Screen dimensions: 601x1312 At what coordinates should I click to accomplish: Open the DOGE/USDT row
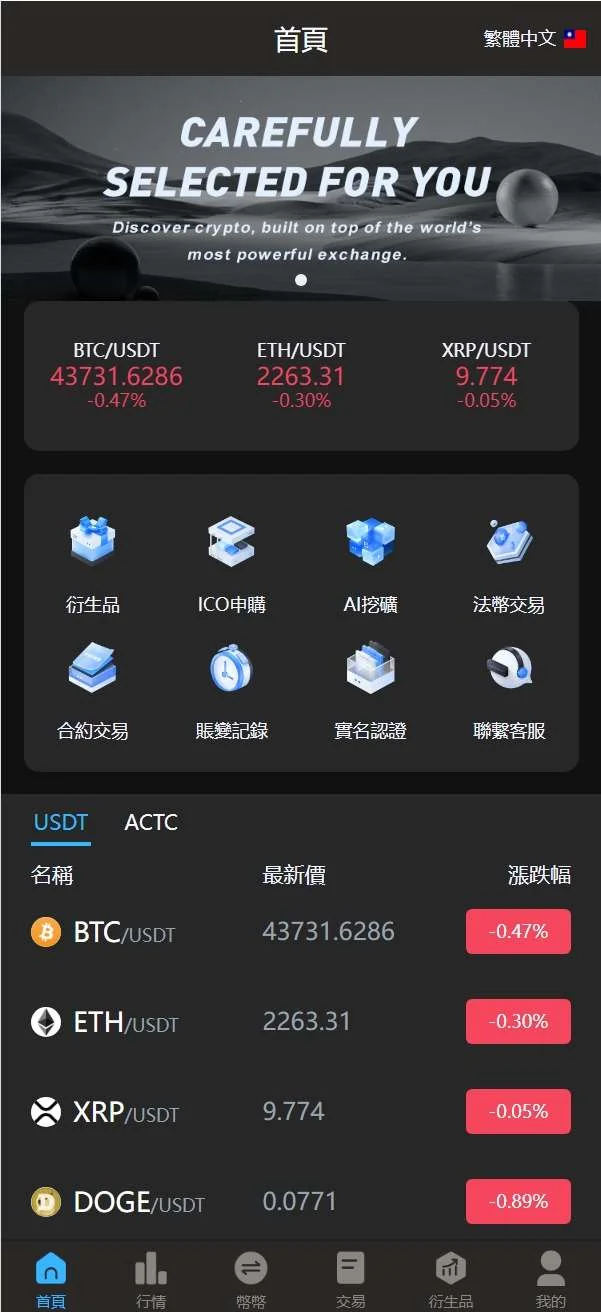(300, 1201)
